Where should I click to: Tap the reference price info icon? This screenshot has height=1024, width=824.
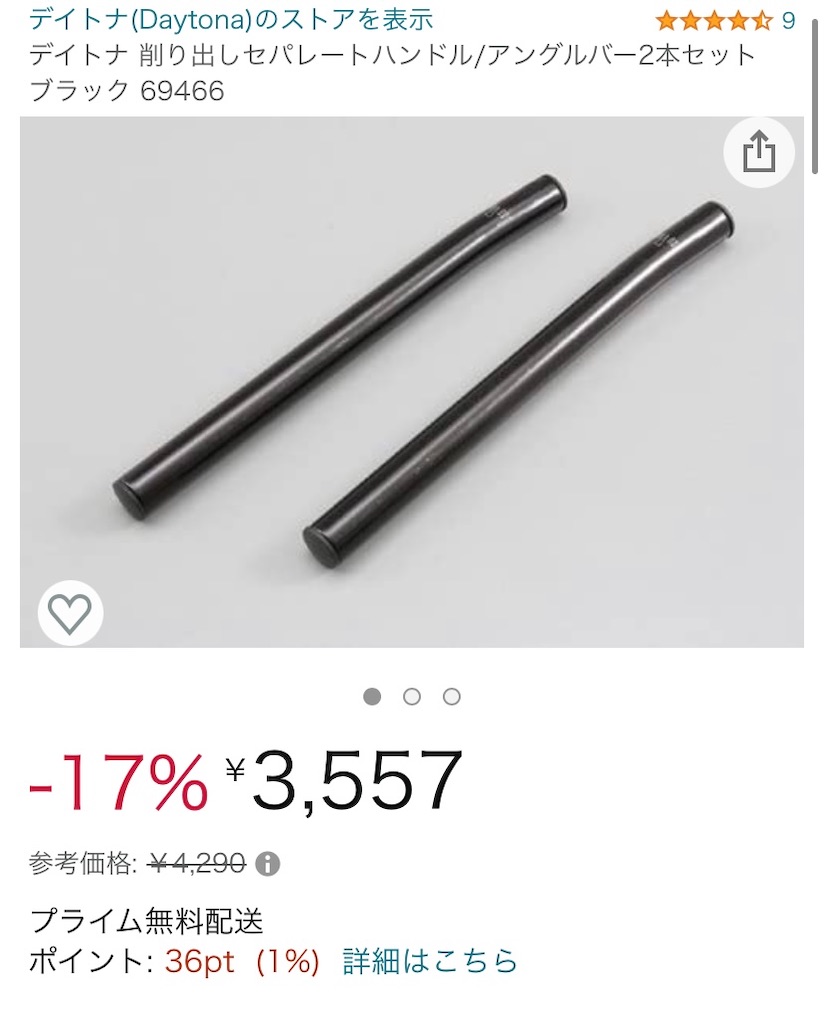268,864
